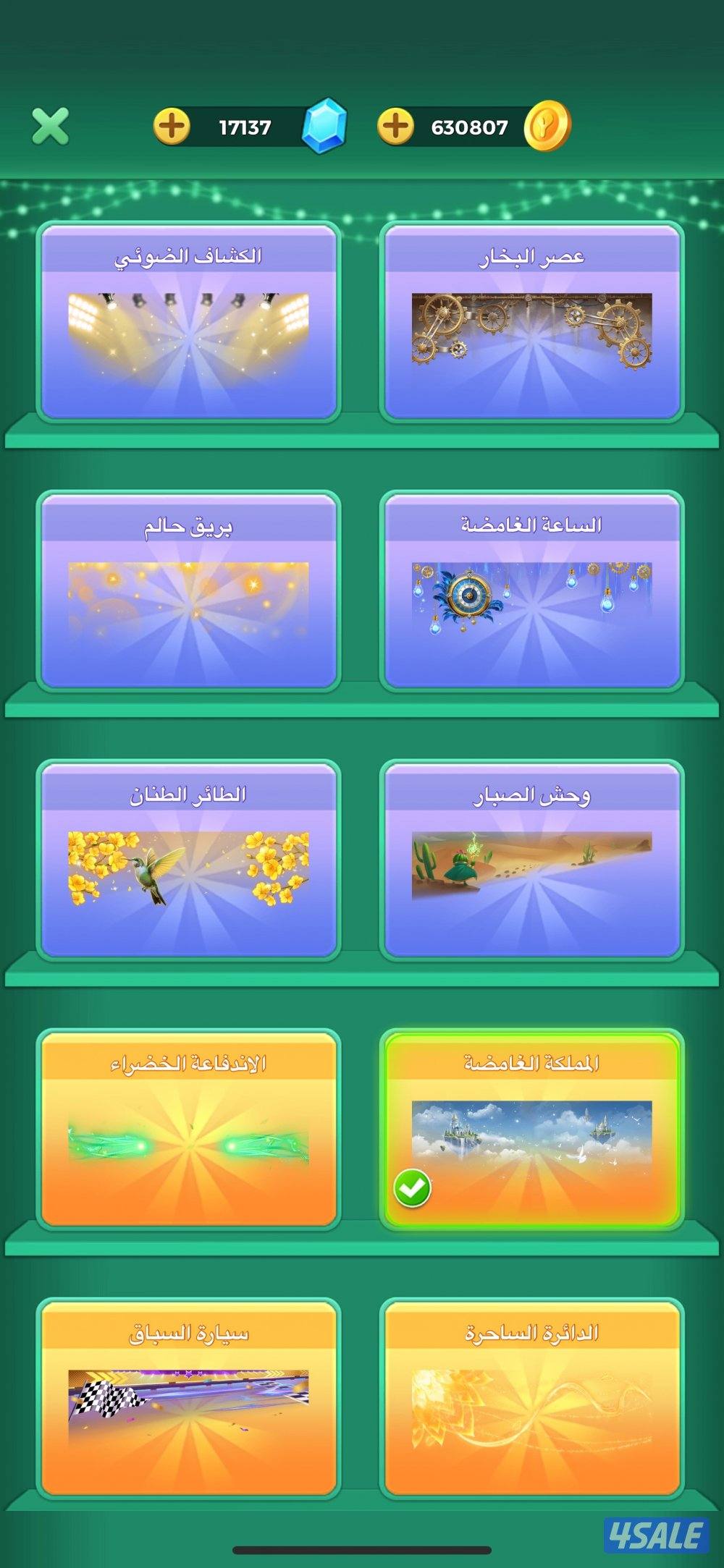Tap the selected المملكة الغامضة theme card
The width and height of the screenshot is (724, 1568).
click(531, 1130)
